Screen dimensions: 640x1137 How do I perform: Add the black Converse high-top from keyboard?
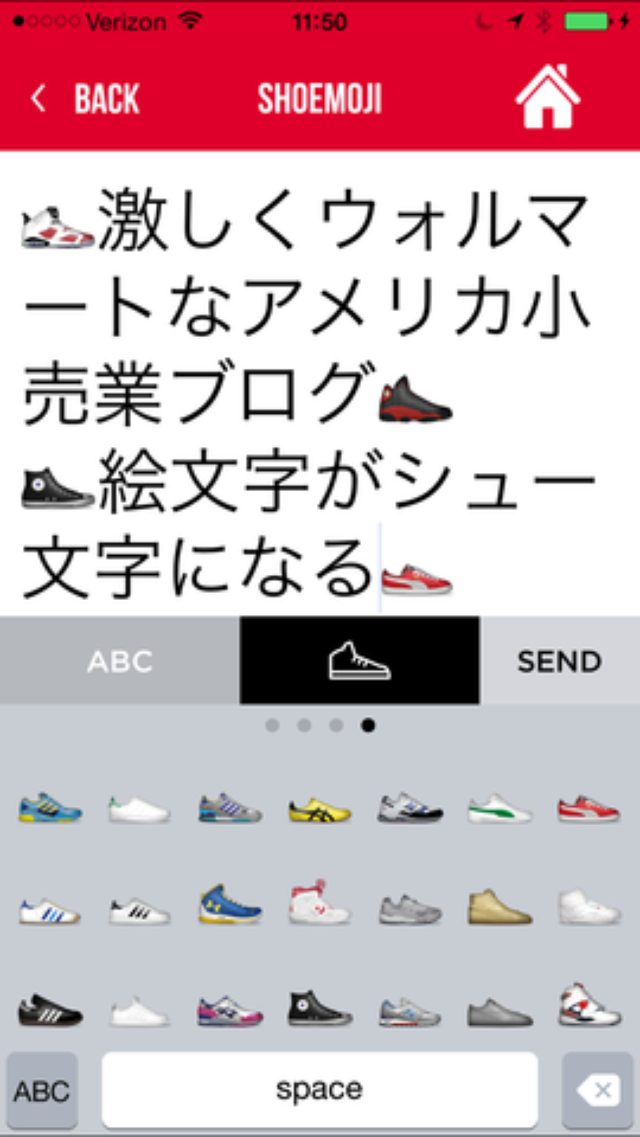click(320, 1008)
